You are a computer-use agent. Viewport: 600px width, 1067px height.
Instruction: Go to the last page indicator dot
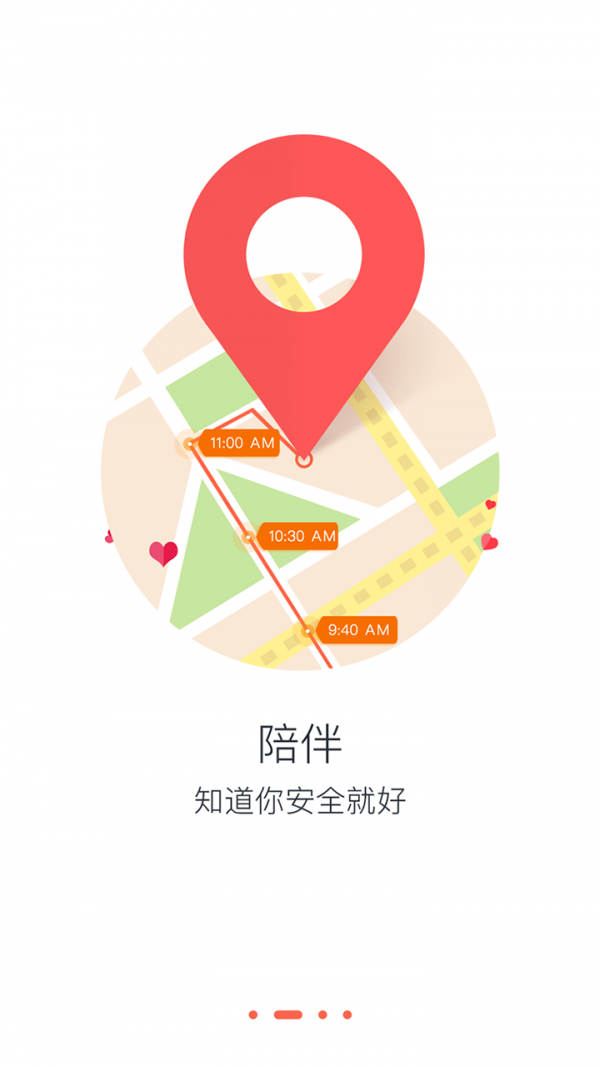347,1014
